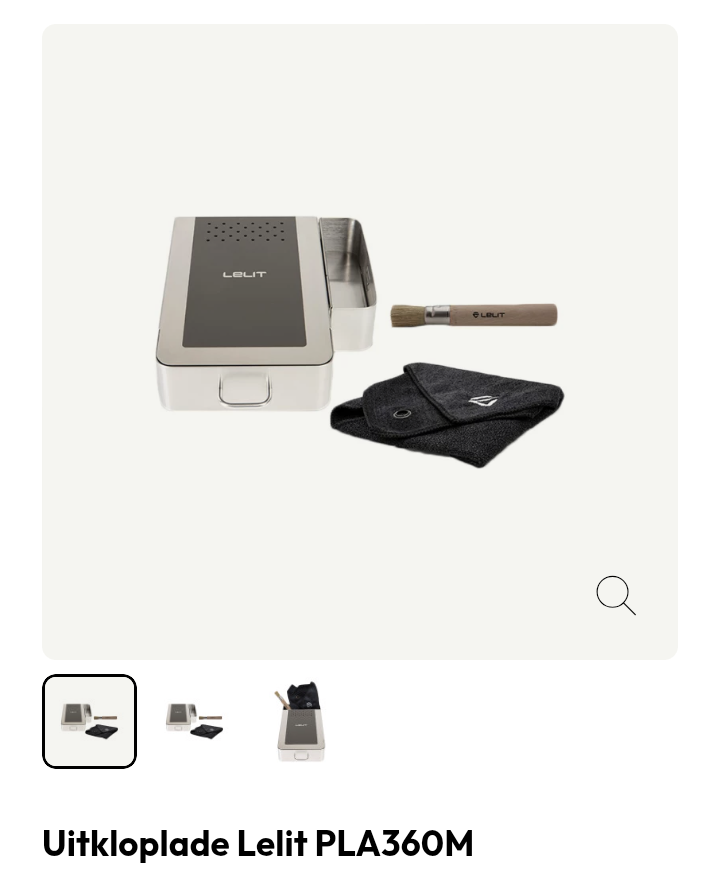View the second product thumbnail

pos(195,721)
